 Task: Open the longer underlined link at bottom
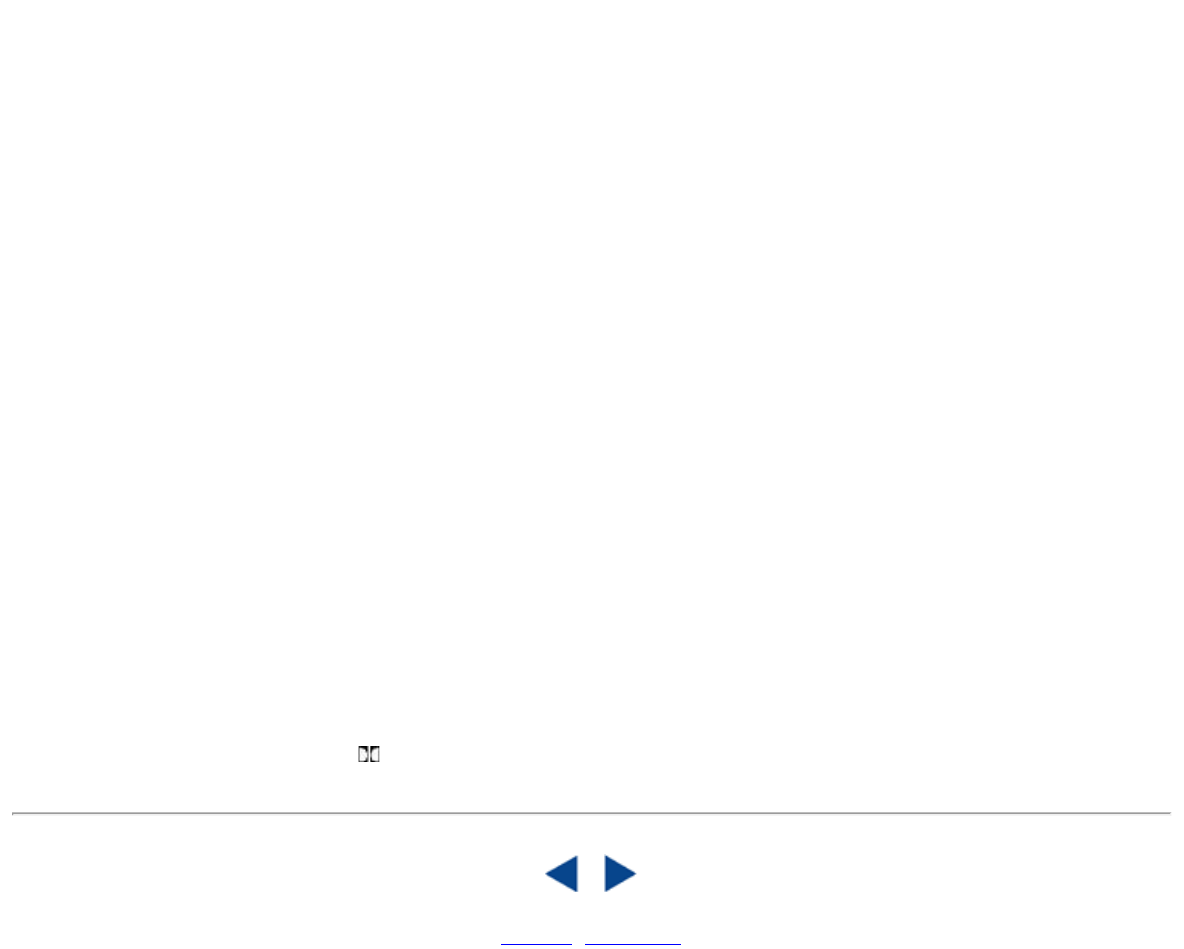(x=633, y=944)
